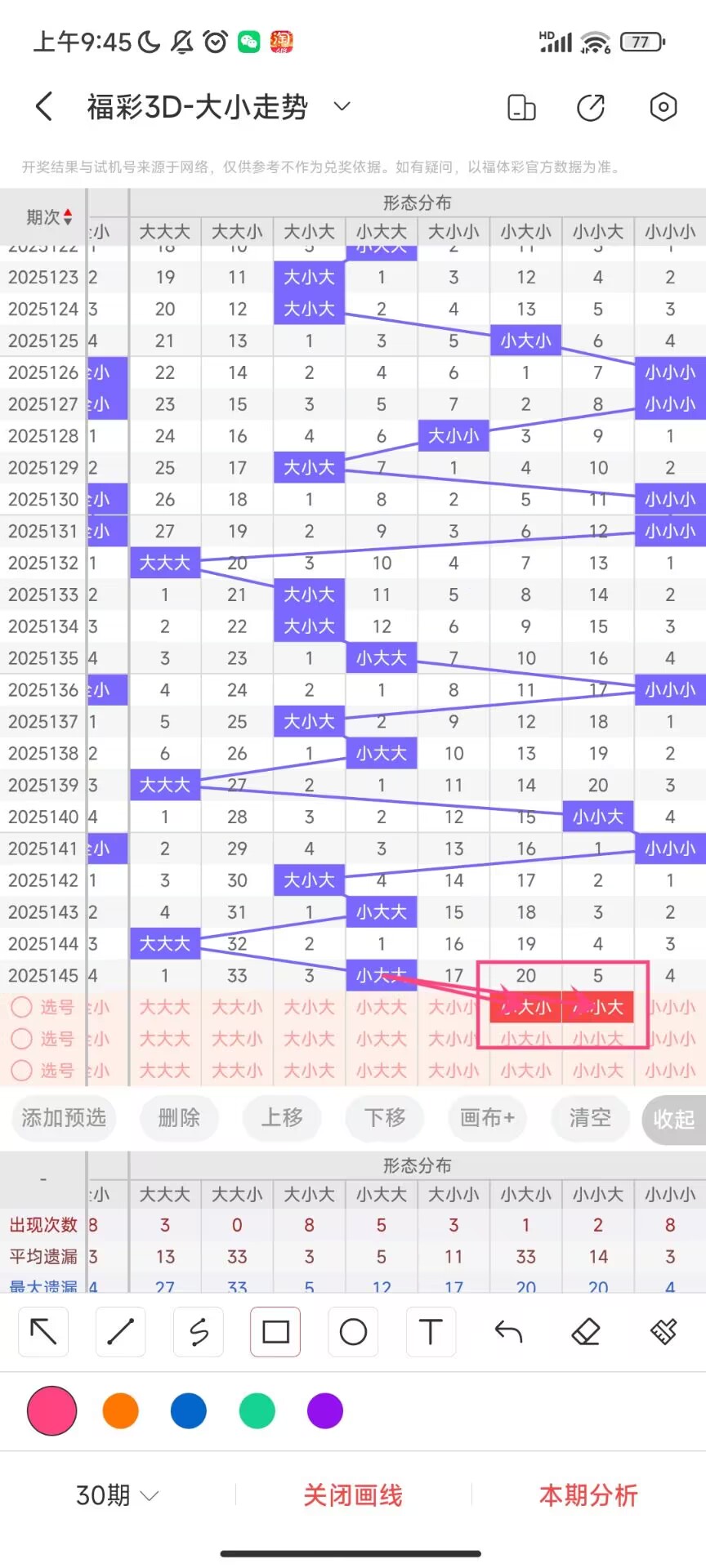Select the circle shape tool
Viewport: 706px width, 1568px height.
point(353,1332)
